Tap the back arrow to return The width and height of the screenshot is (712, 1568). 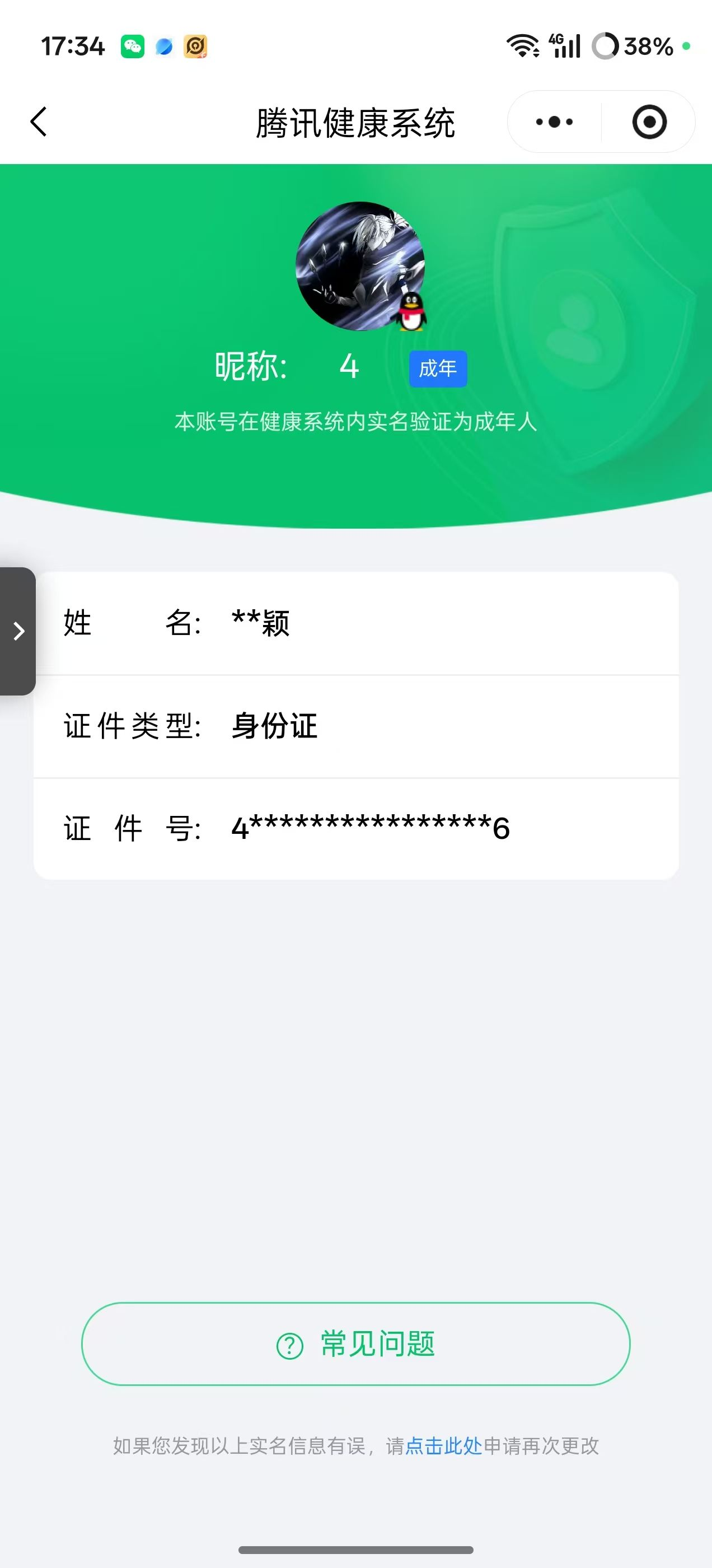pos(38,121)
